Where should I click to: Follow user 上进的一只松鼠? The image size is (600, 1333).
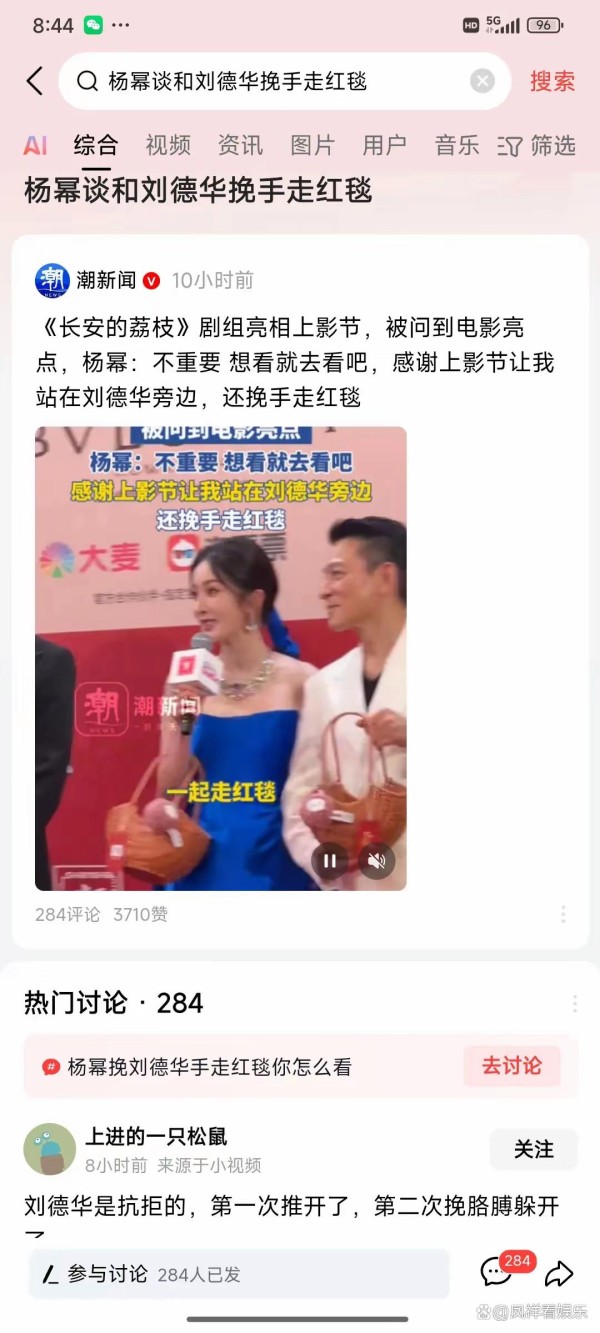(533, 1150)
